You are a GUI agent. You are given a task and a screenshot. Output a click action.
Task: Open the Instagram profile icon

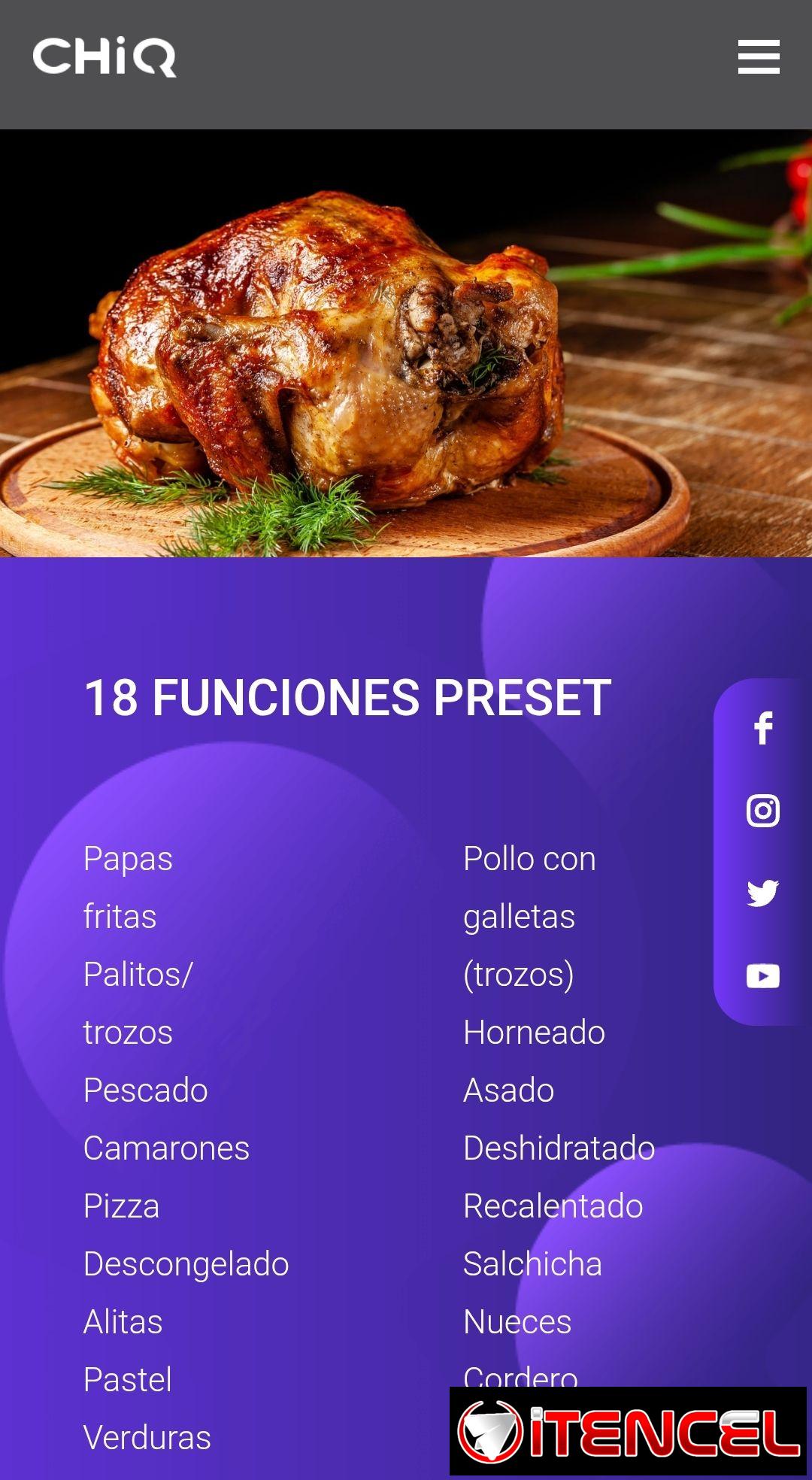[x=762, y=811]
